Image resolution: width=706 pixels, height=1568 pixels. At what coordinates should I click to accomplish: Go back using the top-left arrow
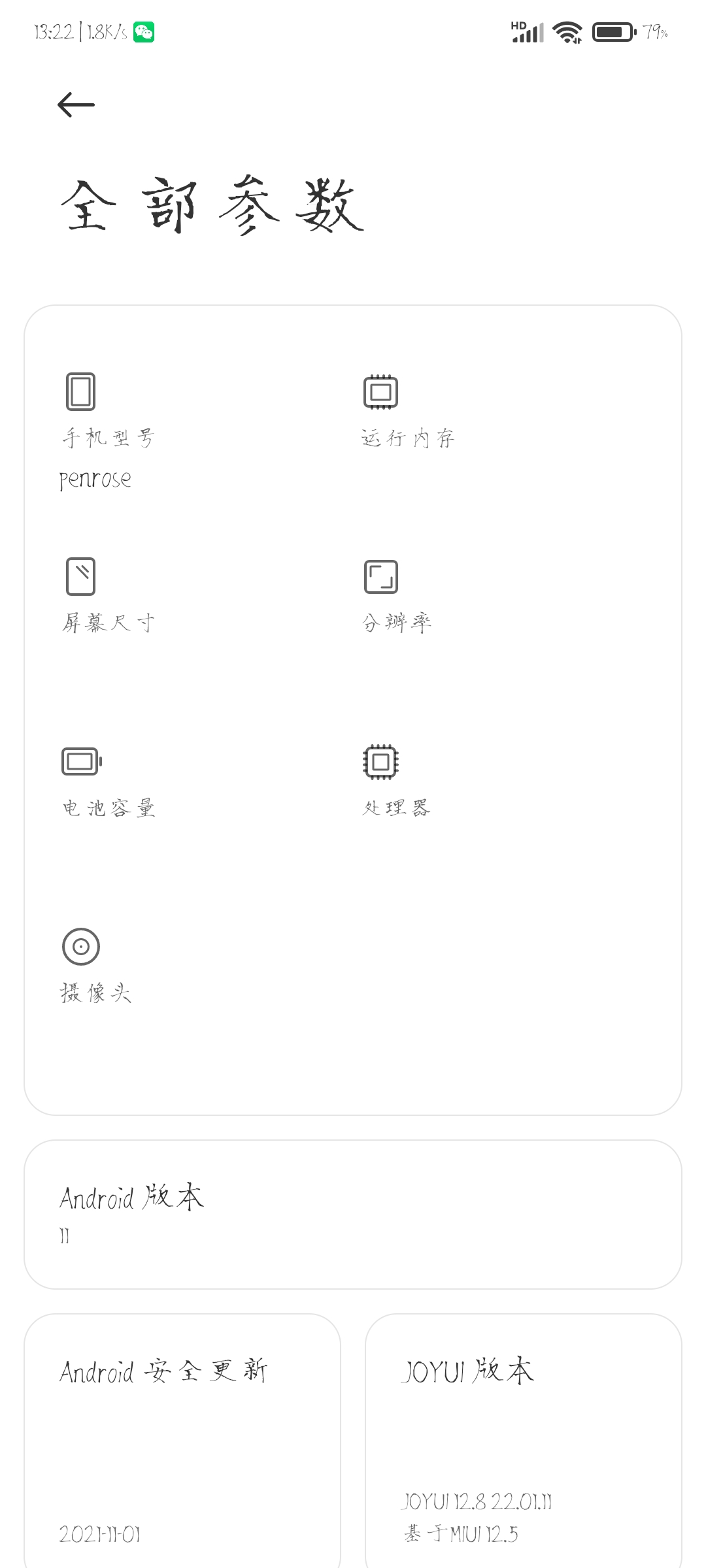pos(76,105)
